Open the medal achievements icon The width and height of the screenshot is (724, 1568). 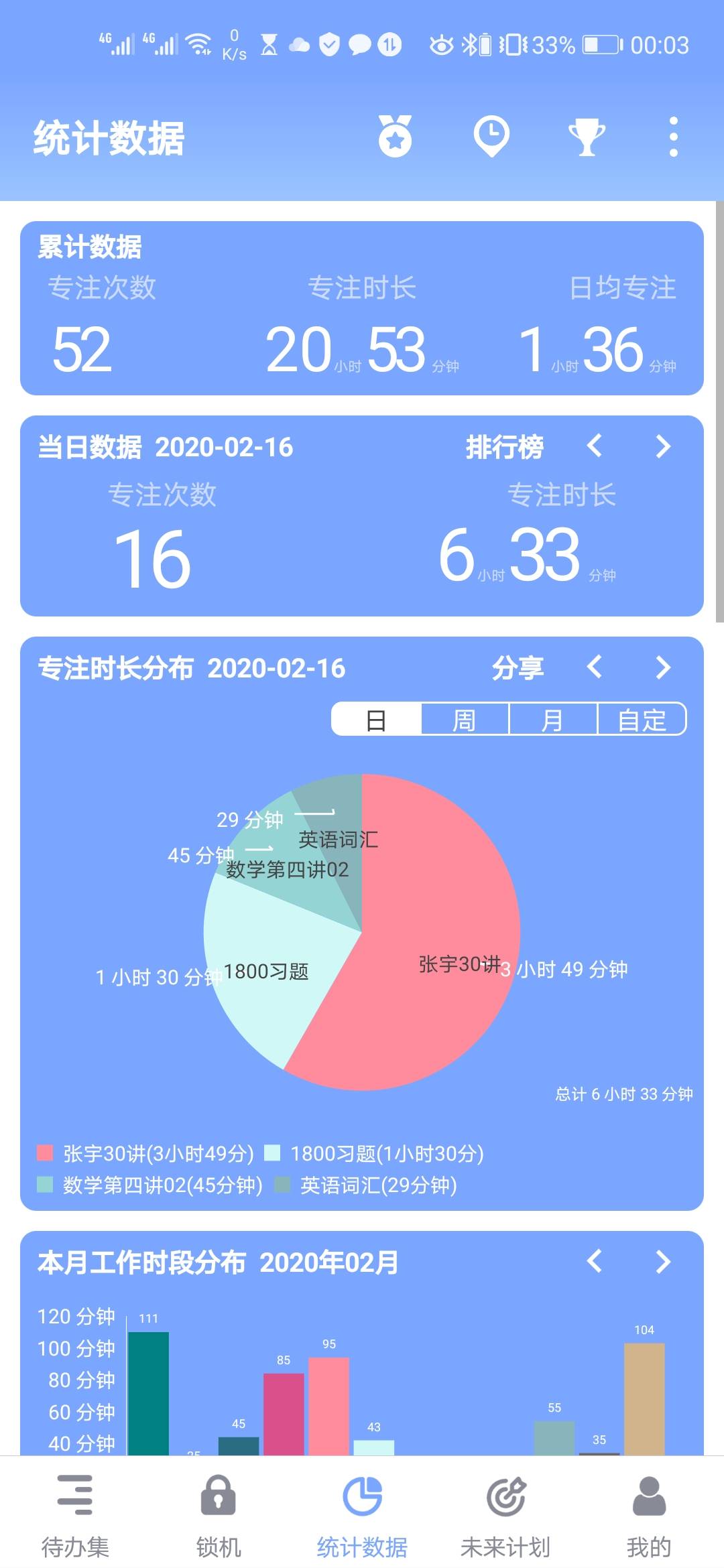395,137
